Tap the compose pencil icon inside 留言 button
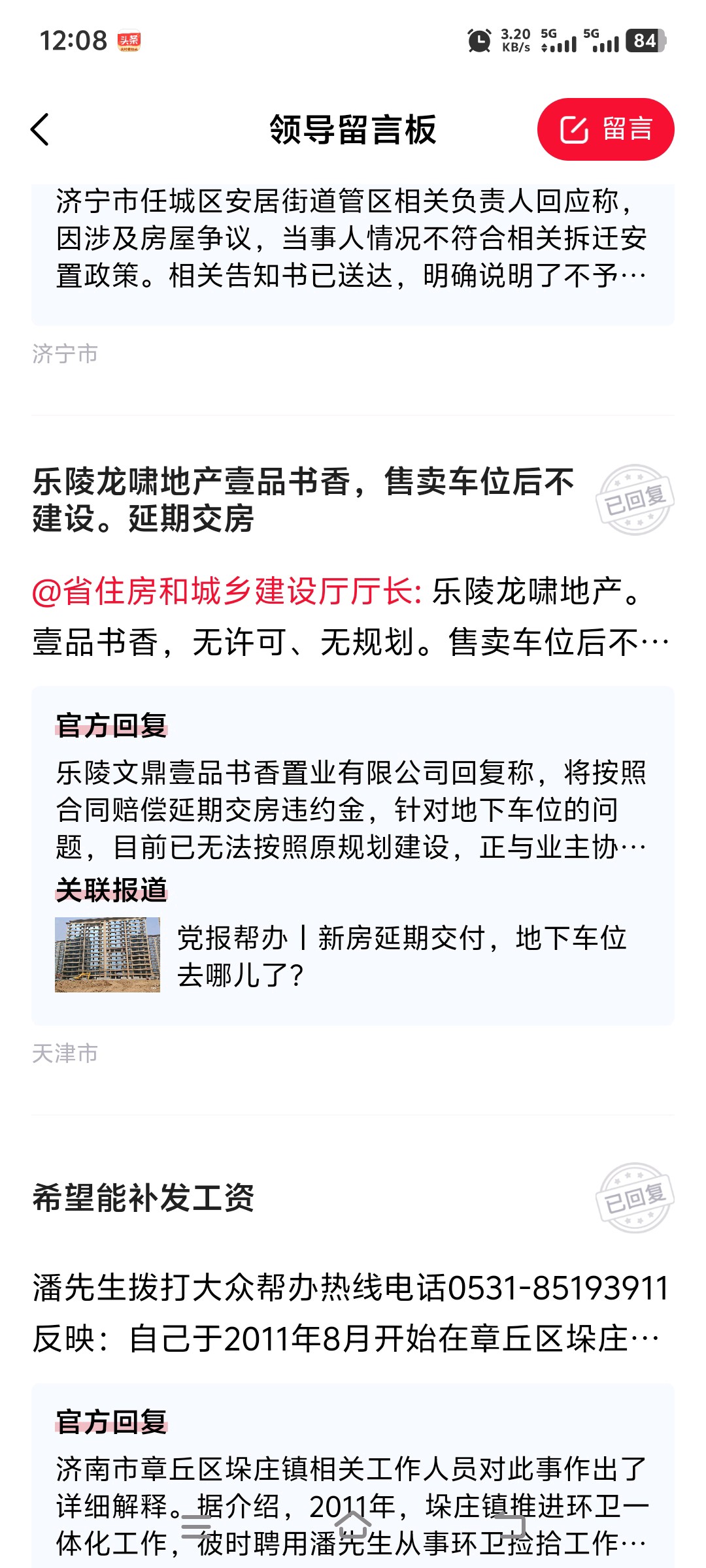Viewport: 706px width, 1568px height. [x=575, y=129]
